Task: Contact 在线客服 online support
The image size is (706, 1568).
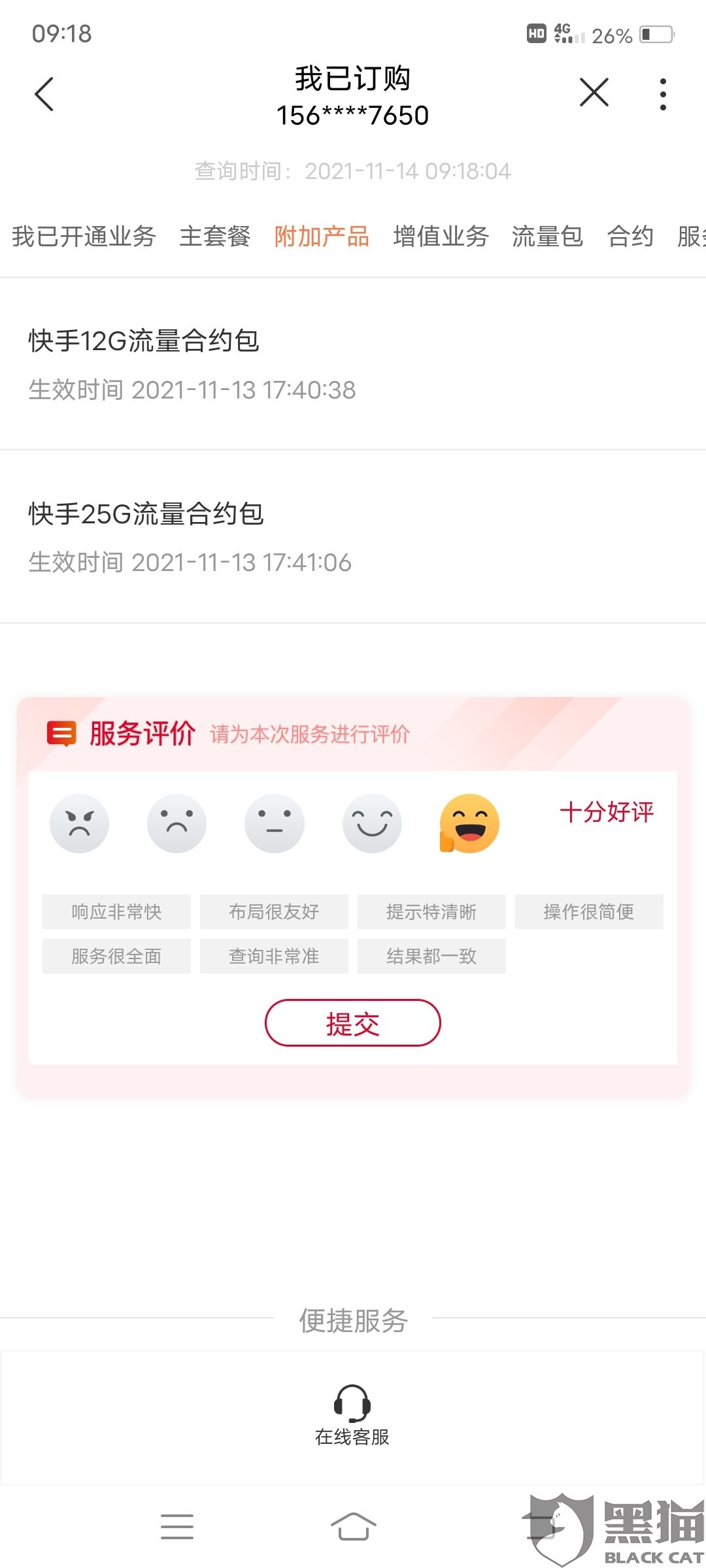Action: [352, 1415]
